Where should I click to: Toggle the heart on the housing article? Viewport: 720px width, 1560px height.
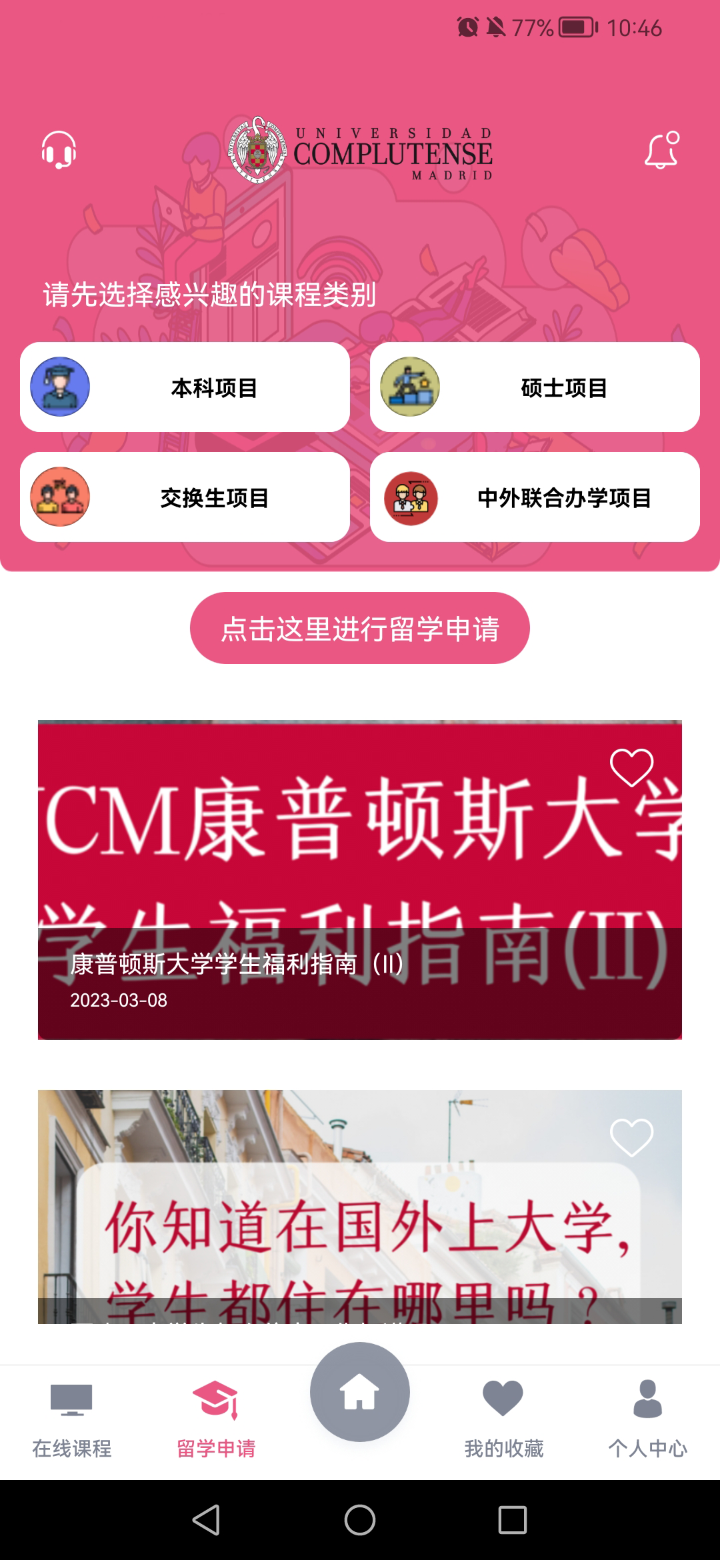click(631, 1137)
